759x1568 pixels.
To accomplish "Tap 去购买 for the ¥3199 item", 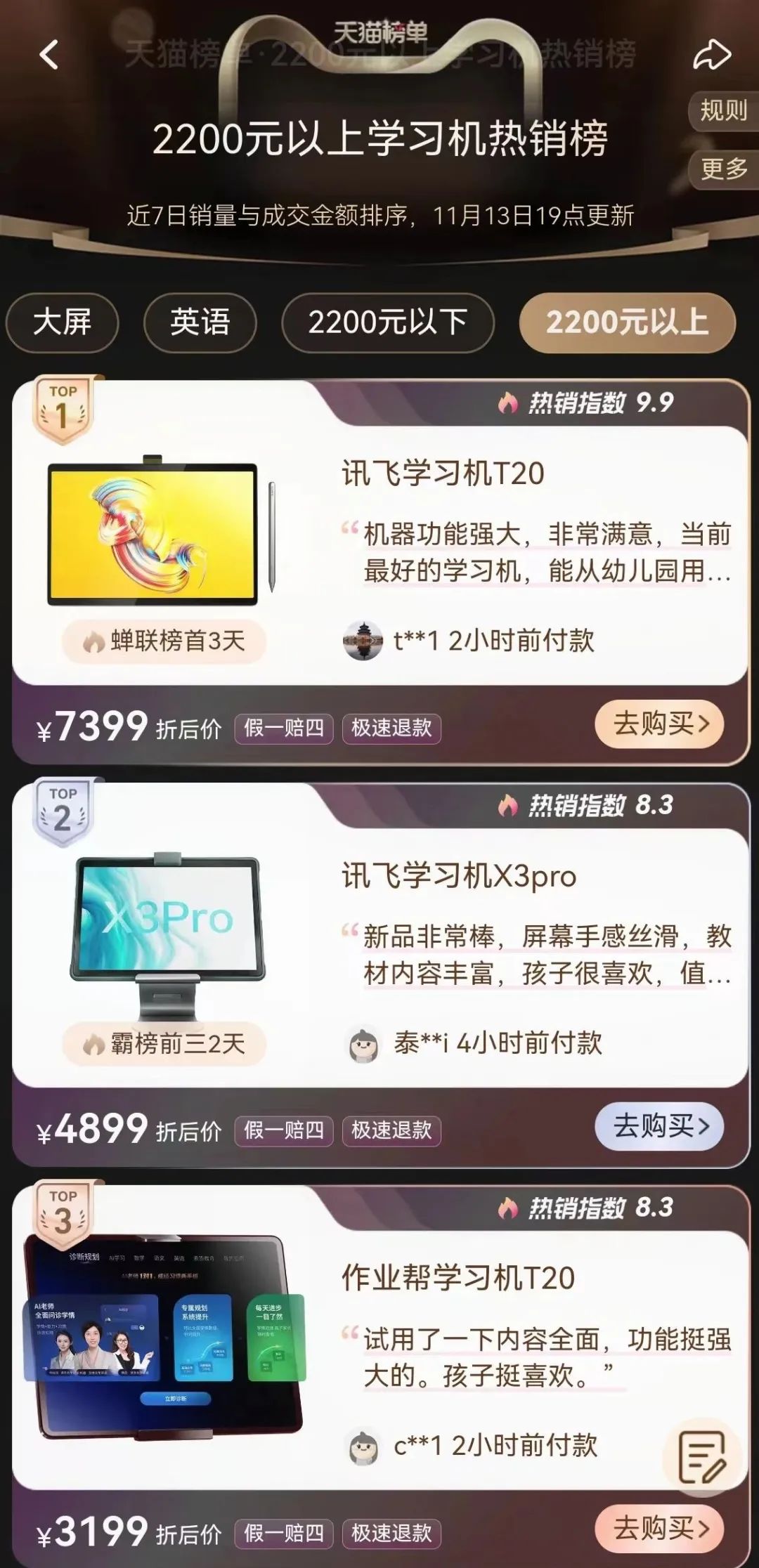I will (660, 1528).
